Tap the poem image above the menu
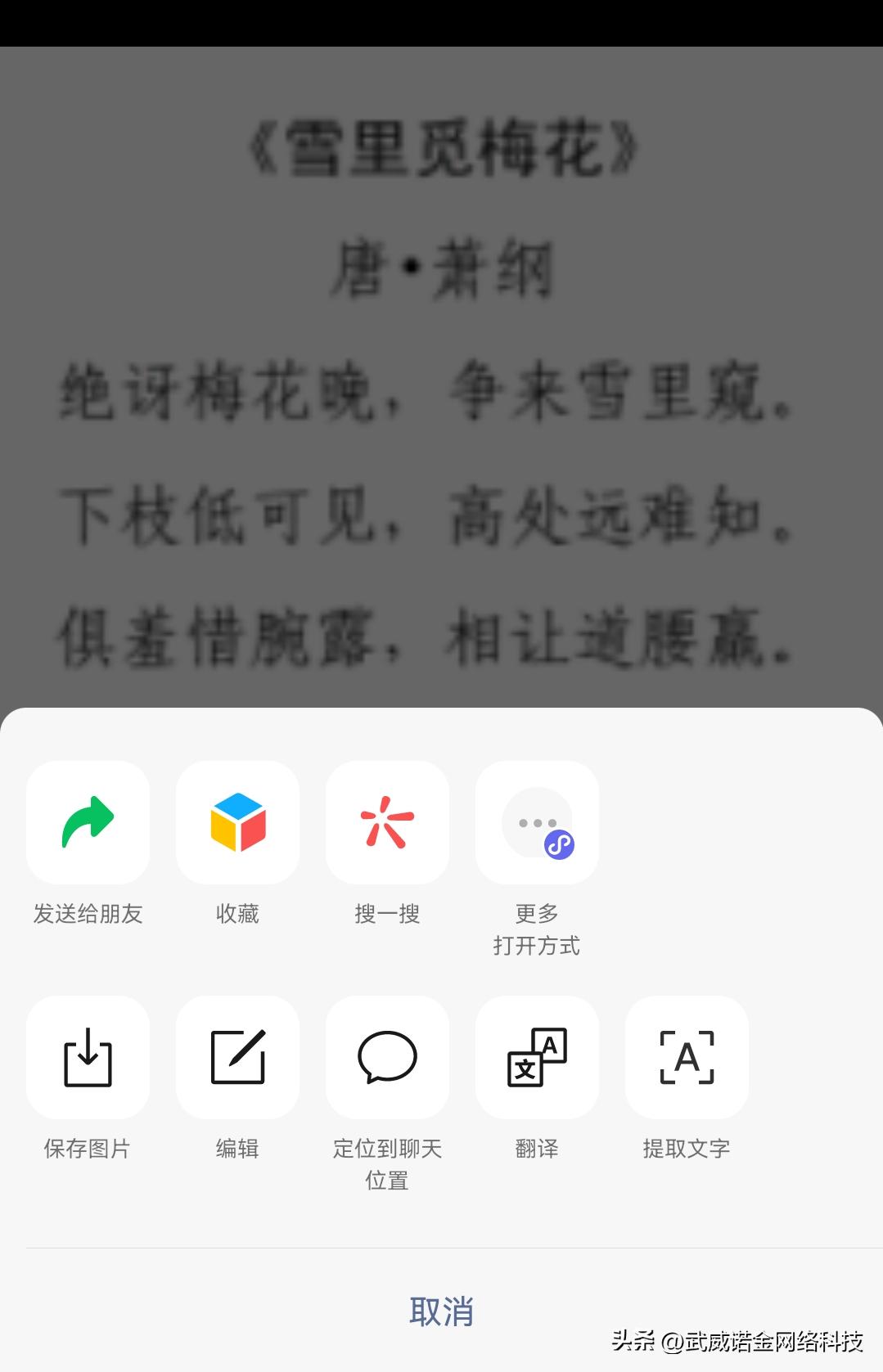 pos(442,368)
